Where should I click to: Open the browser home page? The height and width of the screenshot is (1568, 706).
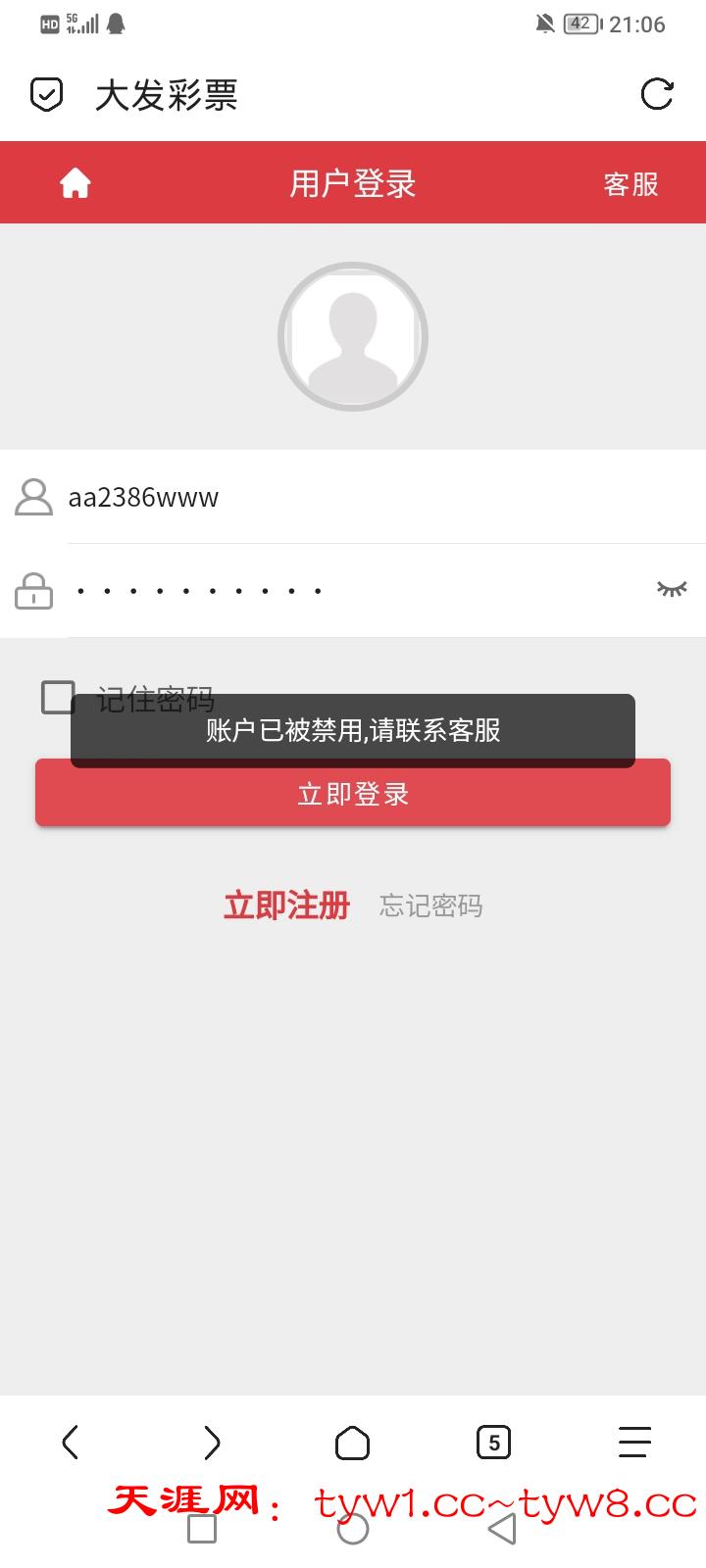pyautogui.click(x=352, y=1443)
